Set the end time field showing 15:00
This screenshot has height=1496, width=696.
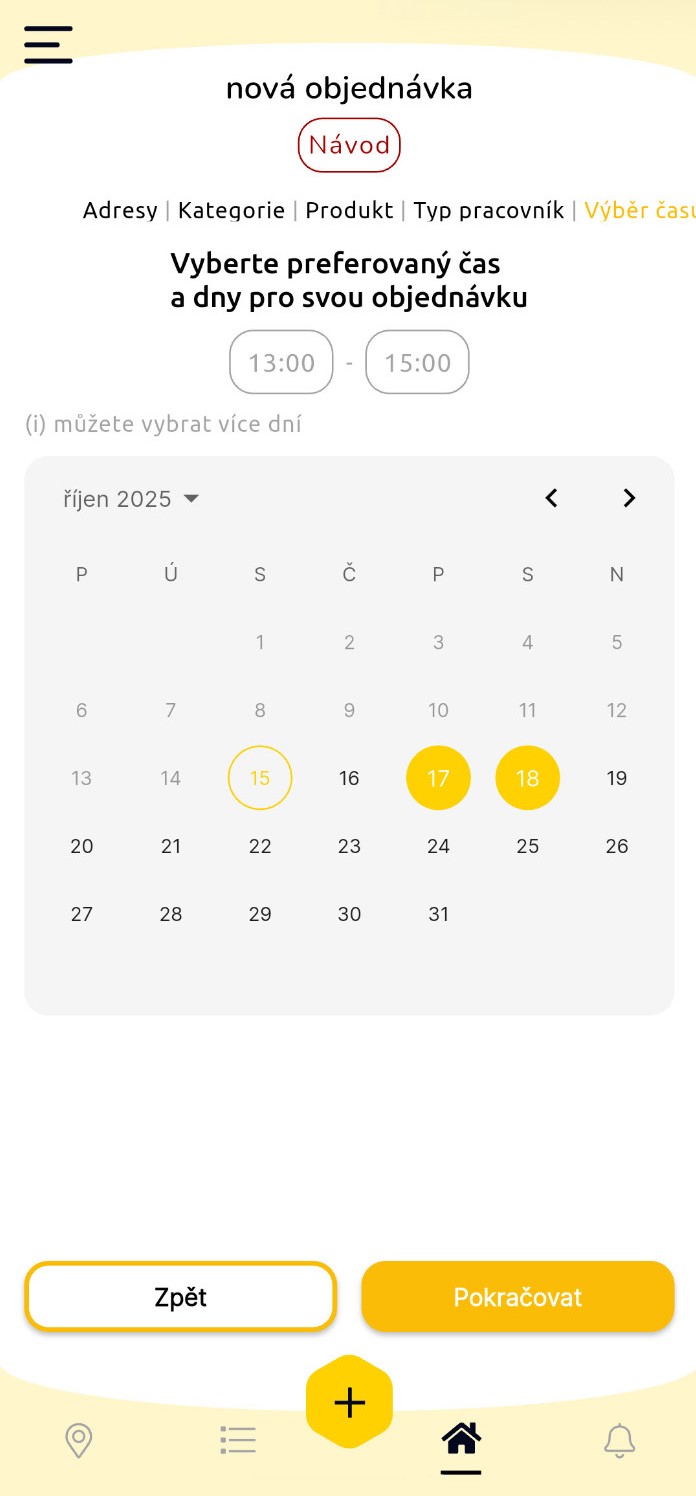(x=417, y=362)
